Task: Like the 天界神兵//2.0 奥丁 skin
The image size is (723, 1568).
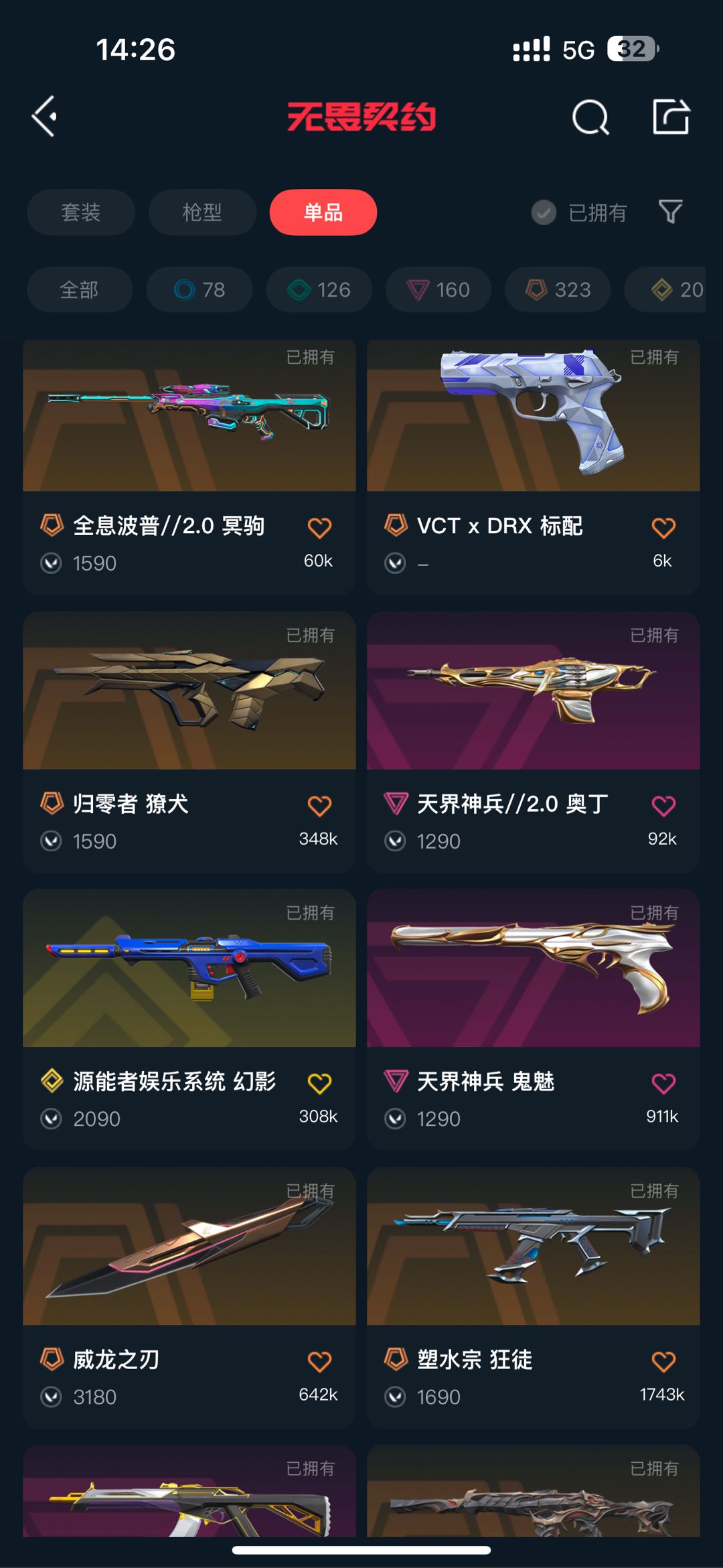Action: point(663,806)
